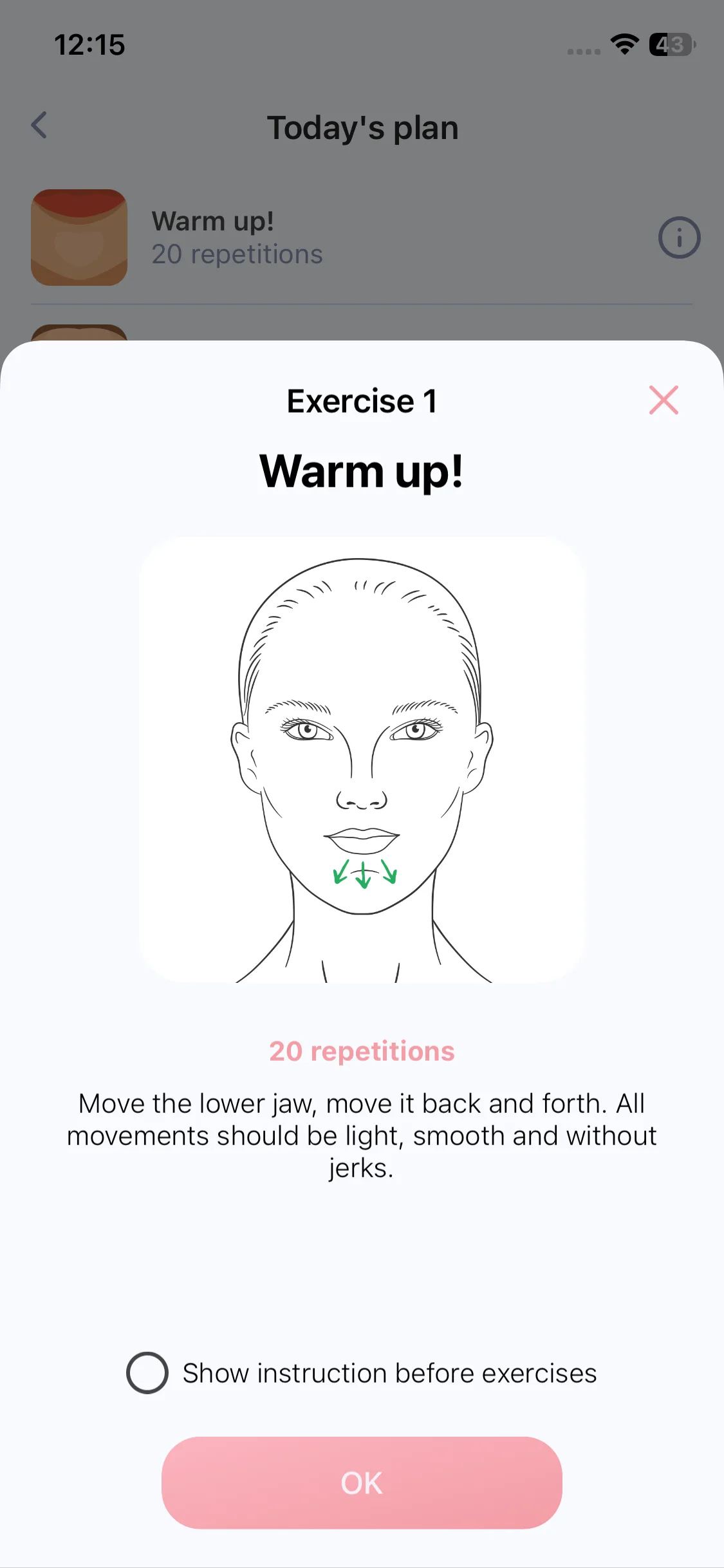
Task: Go back from Today's plan
Action: click(x=40, y=126)
